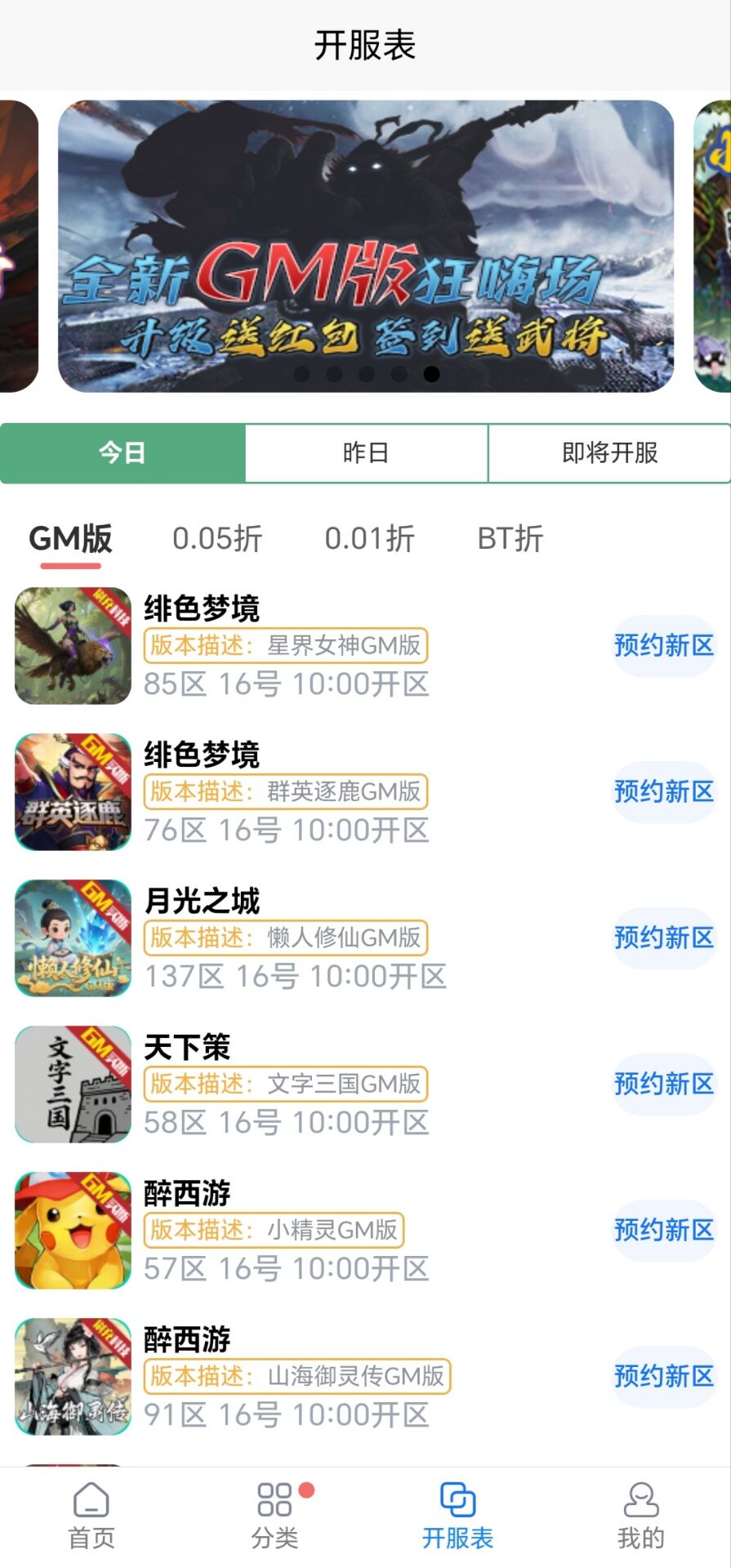Reserve new zone for 星界女神GM版
Screen dimensions: 731x1568
(663, 646)
